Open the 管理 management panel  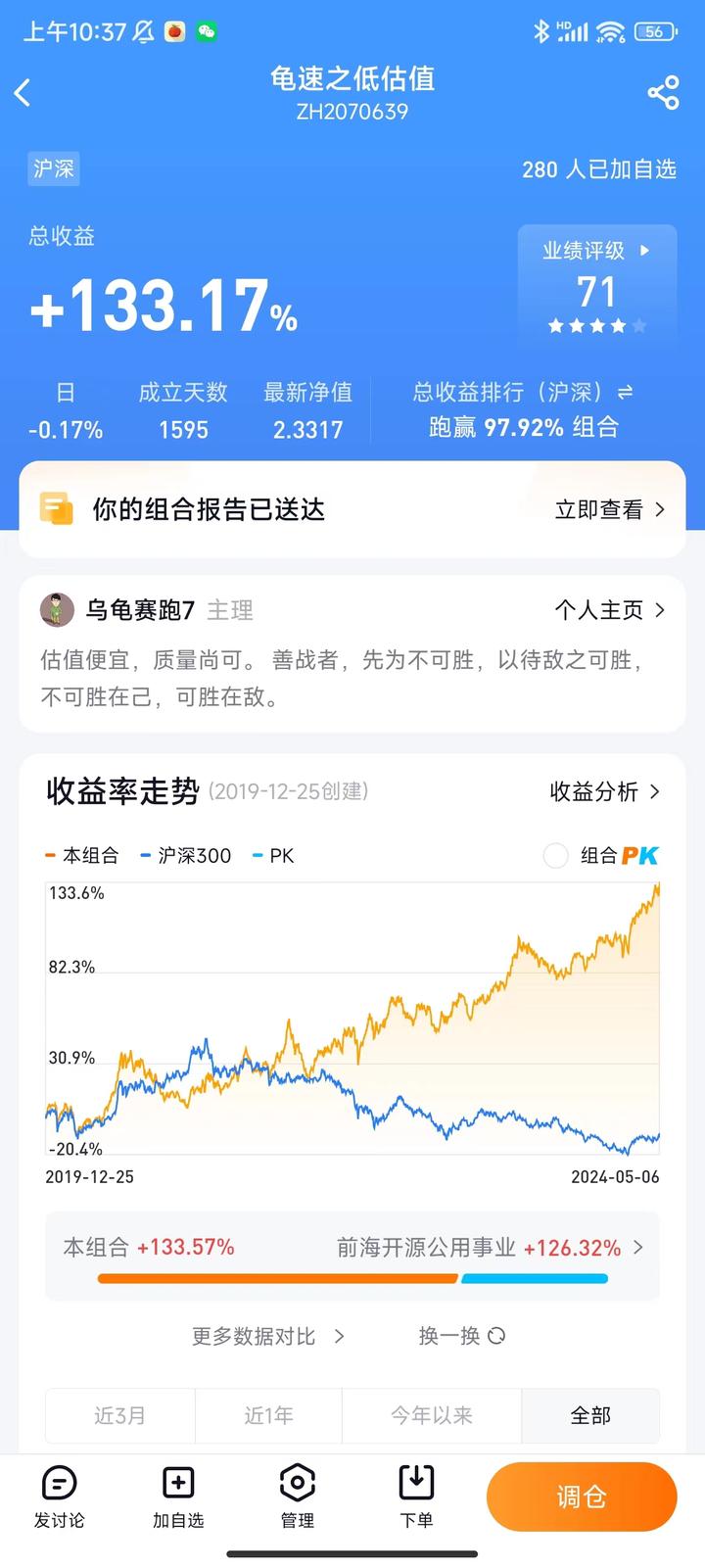[x=297, y=1497]
